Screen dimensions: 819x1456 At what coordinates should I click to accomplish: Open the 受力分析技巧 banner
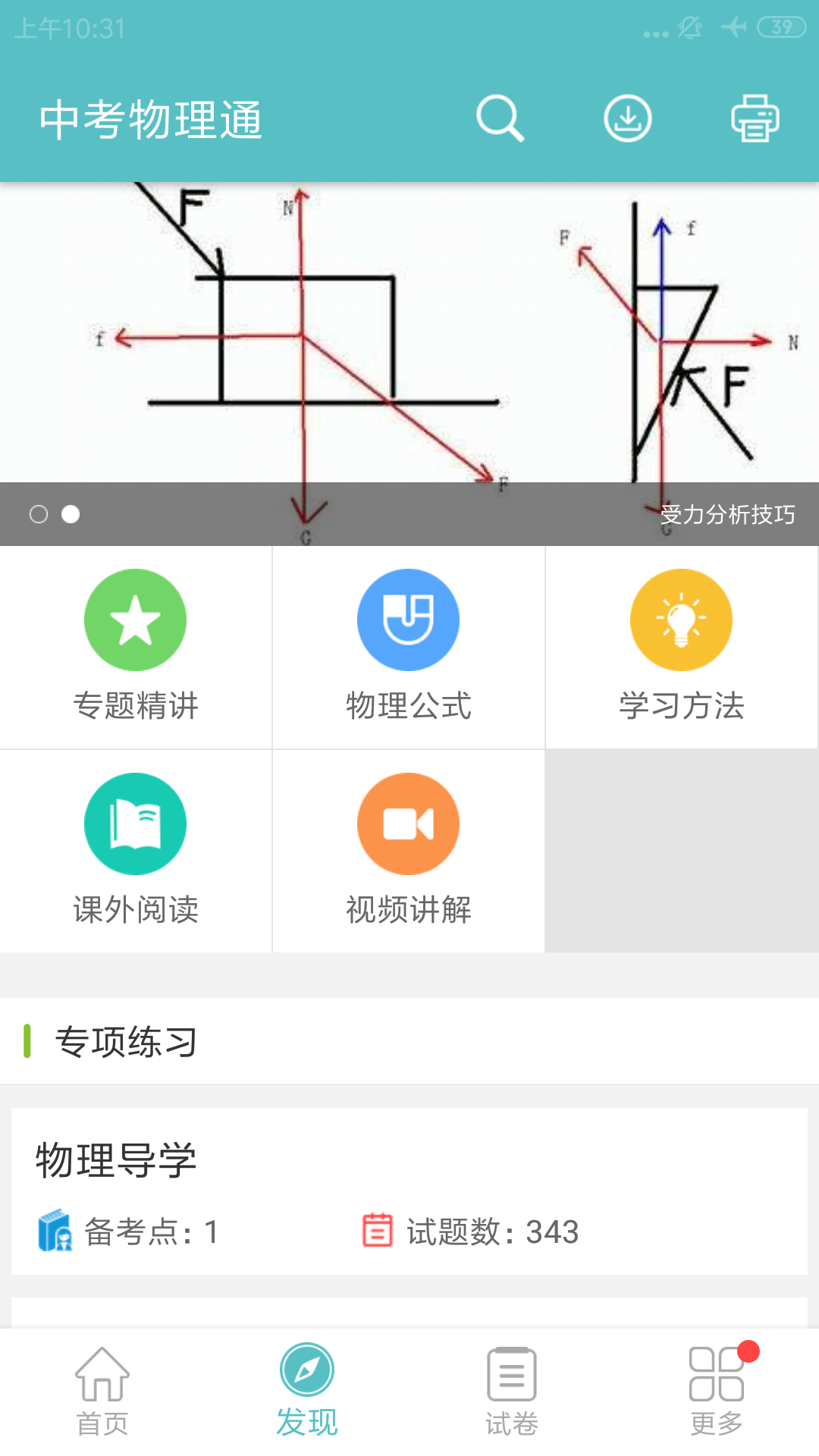[x=728, y=514]
